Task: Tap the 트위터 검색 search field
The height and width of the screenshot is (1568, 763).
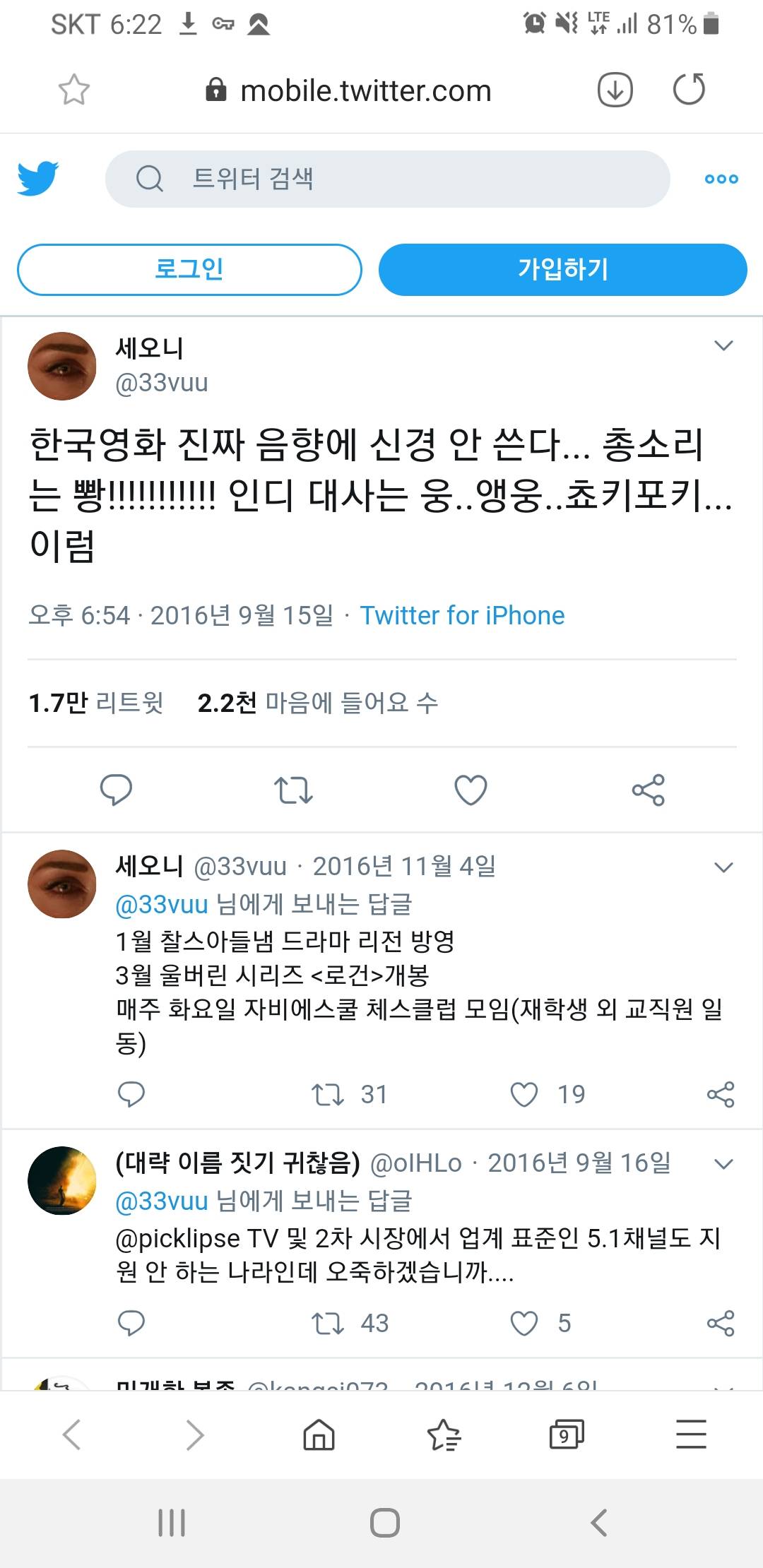Action: click(387, 179)
